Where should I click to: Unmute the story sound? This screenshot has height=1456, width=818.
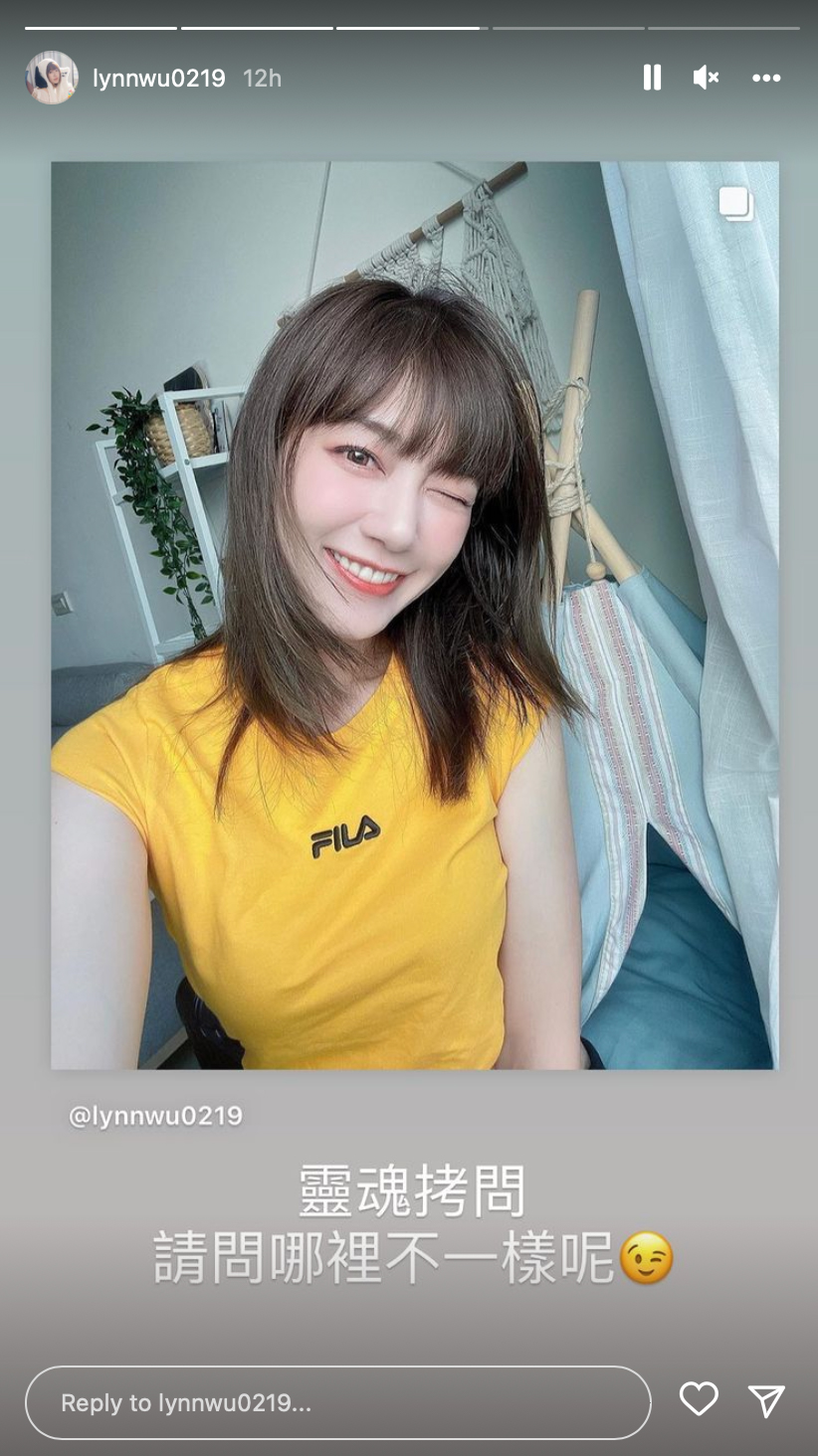pyautogui.click(x=706, y=78)
